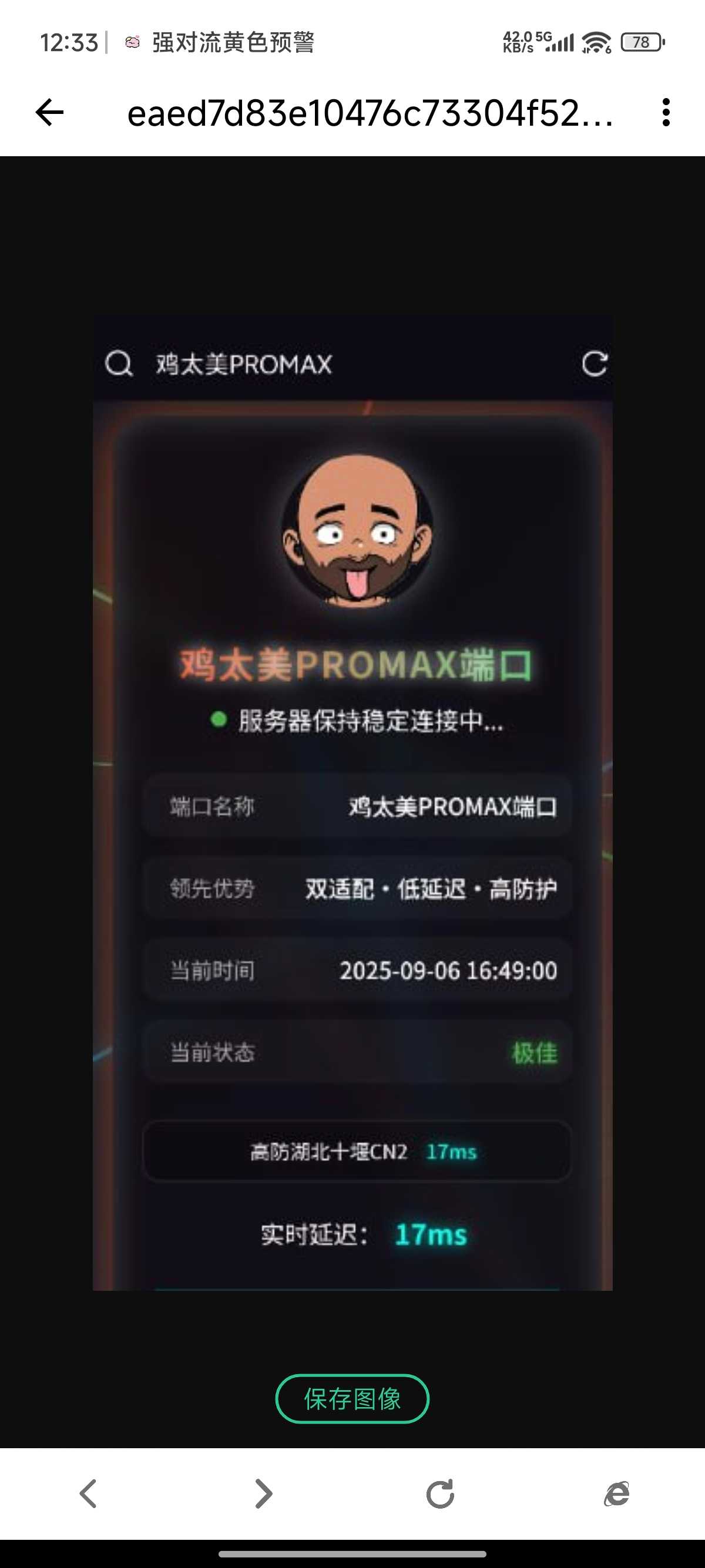Go back using the top arrow

[x=49, y=113]
